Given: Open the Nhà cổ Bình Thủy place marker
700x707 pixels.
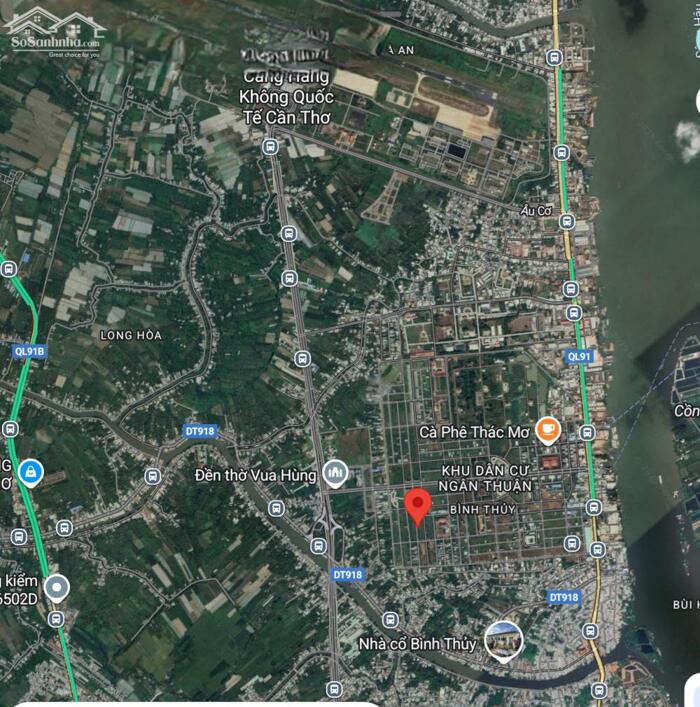Looking at the screenshot, I should pyautogui.click(x=503, y=642).
